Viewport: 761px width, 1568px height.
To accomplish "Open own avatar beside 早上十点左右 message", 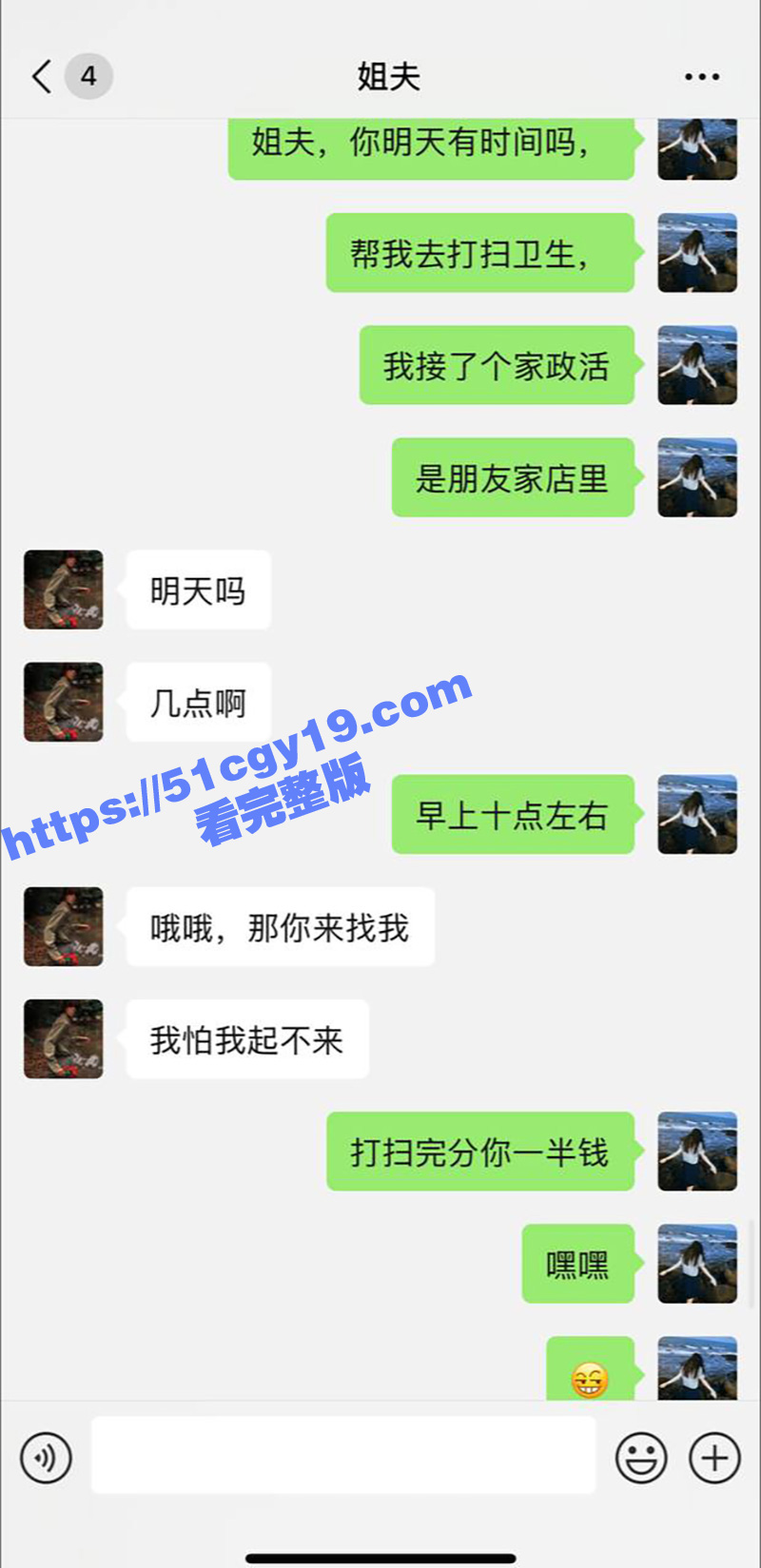I will tap(697, 814).
